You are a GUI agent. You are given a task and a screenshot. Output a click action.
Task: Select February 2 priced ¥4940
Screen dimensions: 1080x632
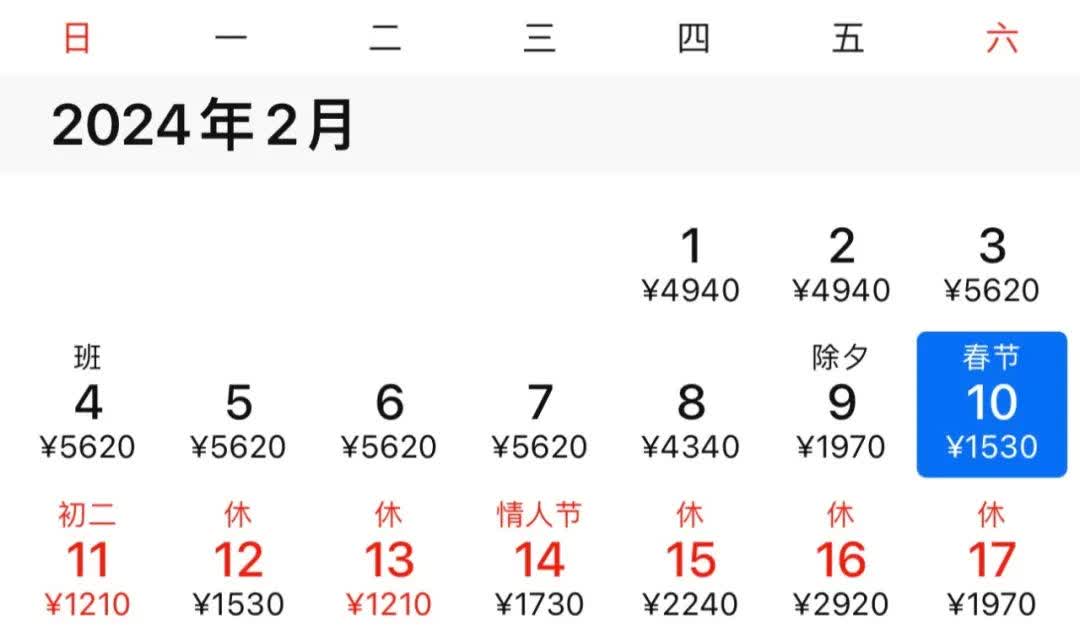tap(841, 263)
